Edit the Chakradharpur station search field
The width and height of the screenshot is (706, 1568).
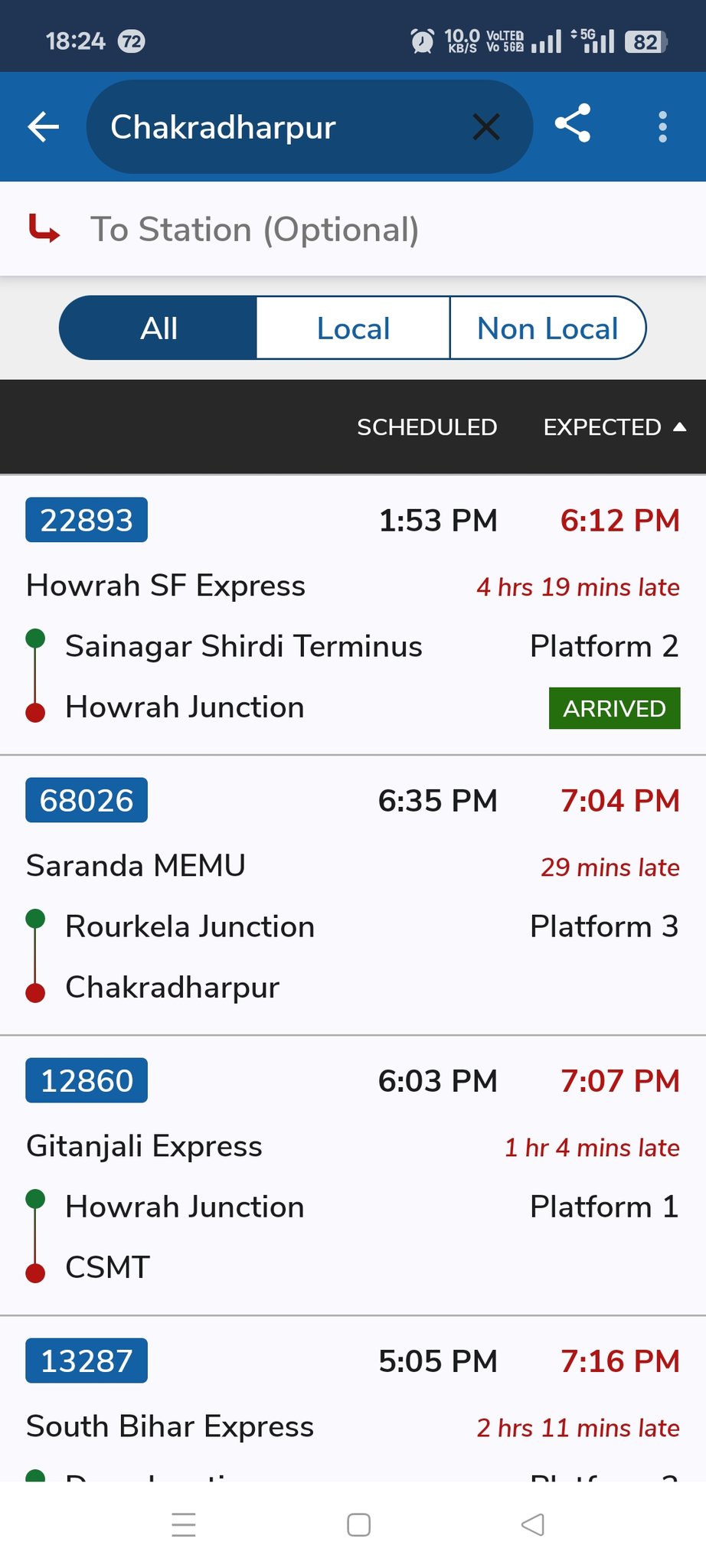point(276,127)
